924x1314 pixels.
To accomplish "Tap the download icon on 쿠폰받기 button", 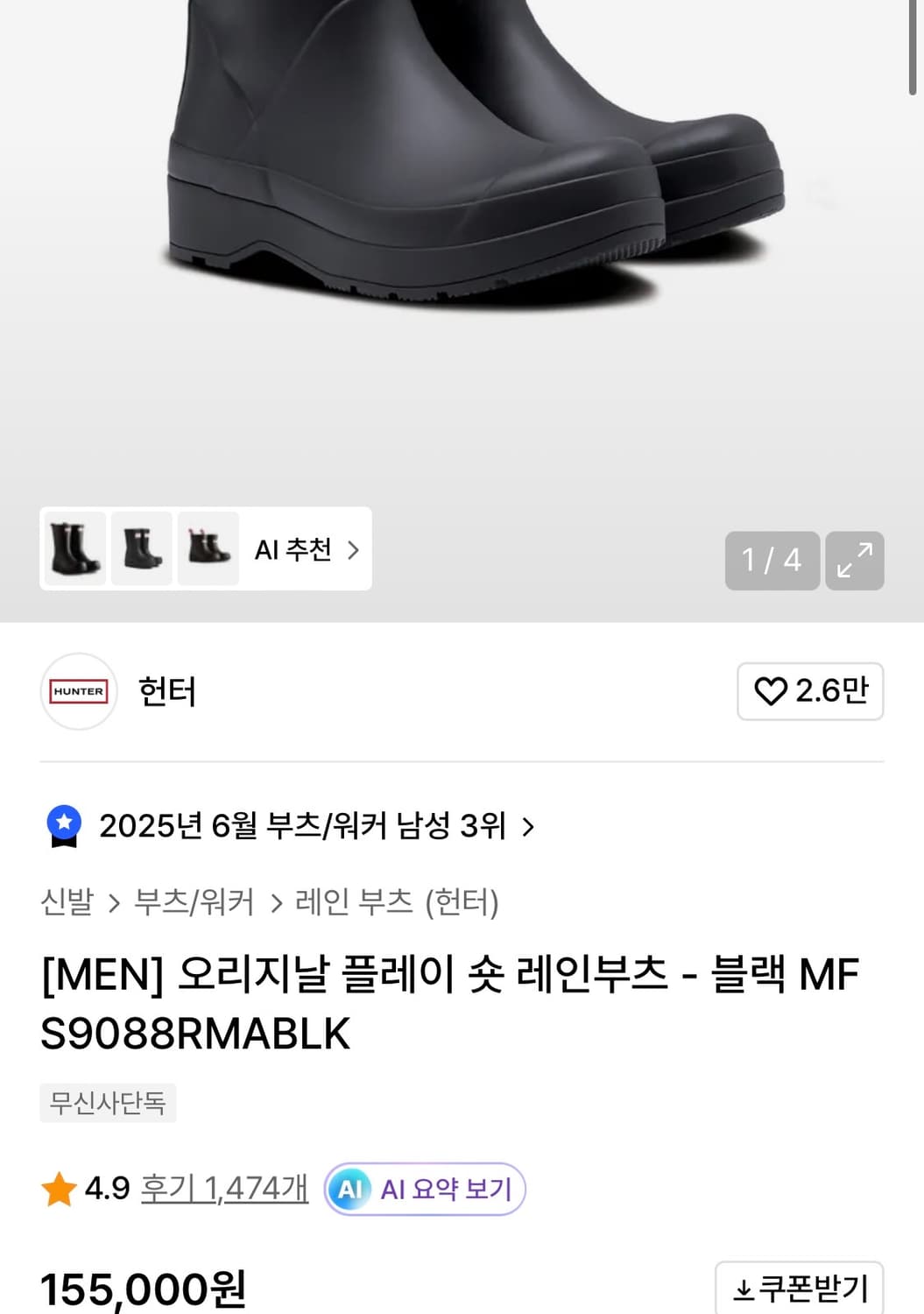I will [x=744, y=1289].
